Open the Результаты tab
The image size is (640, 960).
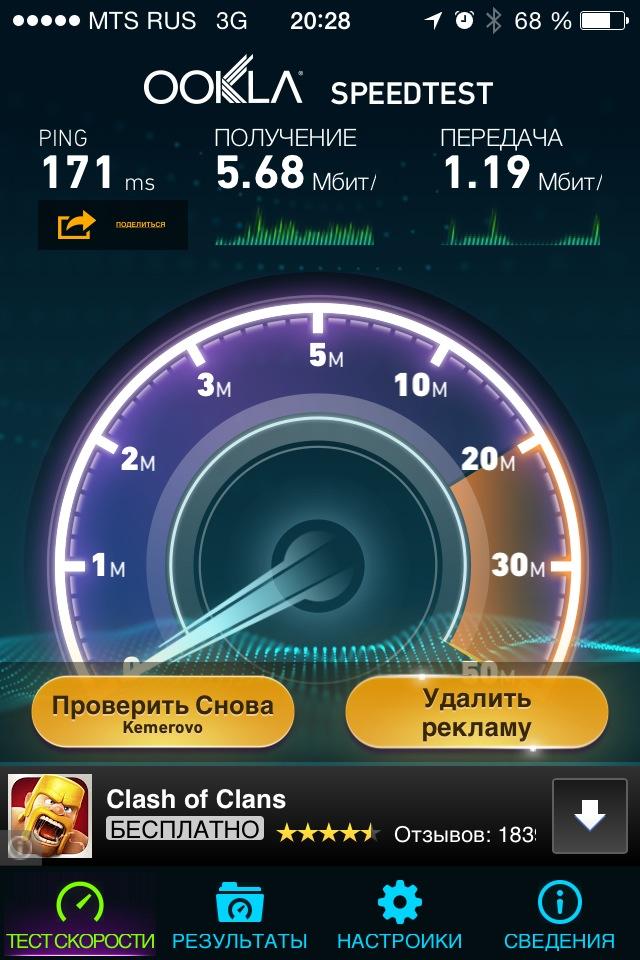[x=239, y=914]
